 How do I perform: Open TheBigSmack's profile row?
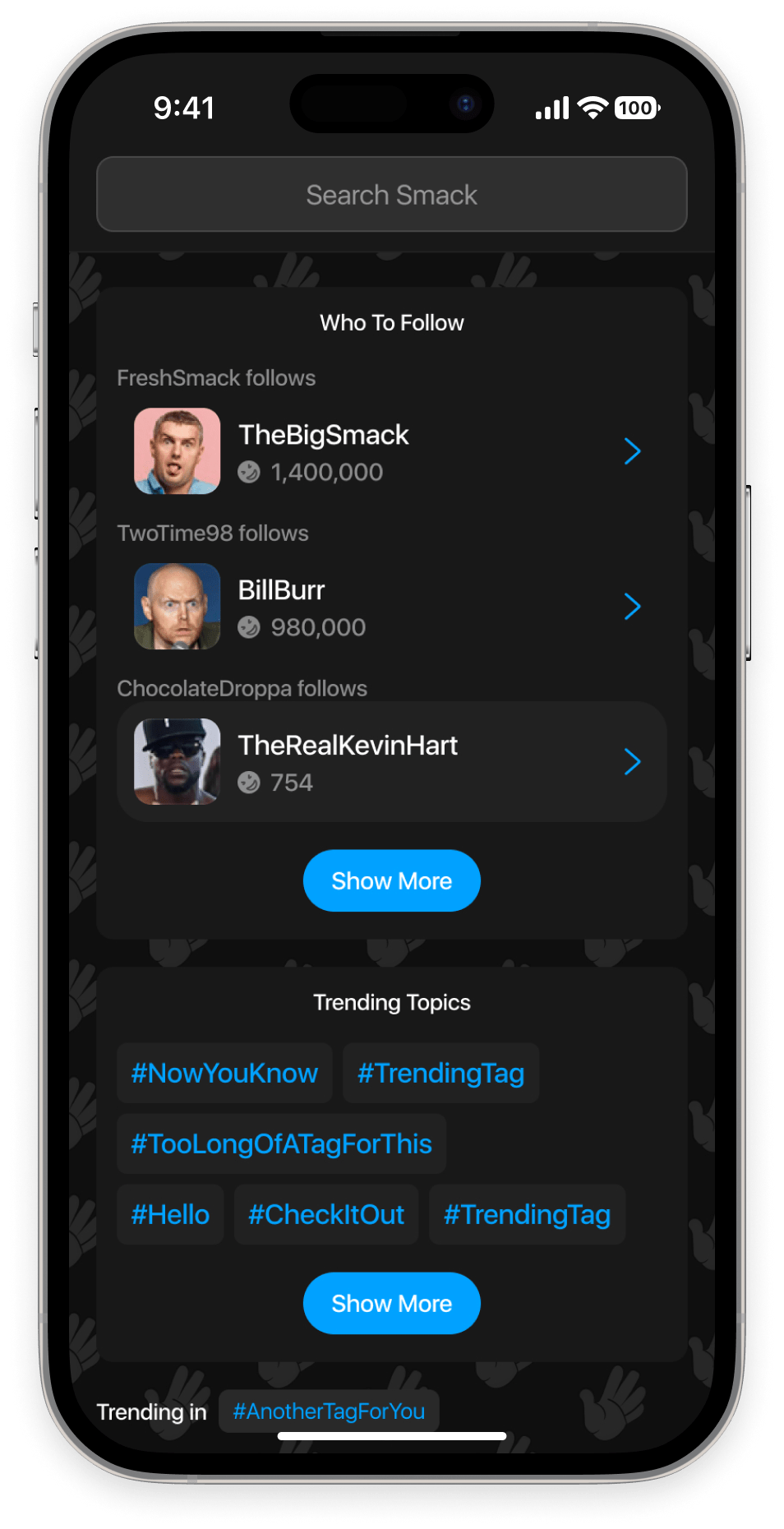coord(391,451)
